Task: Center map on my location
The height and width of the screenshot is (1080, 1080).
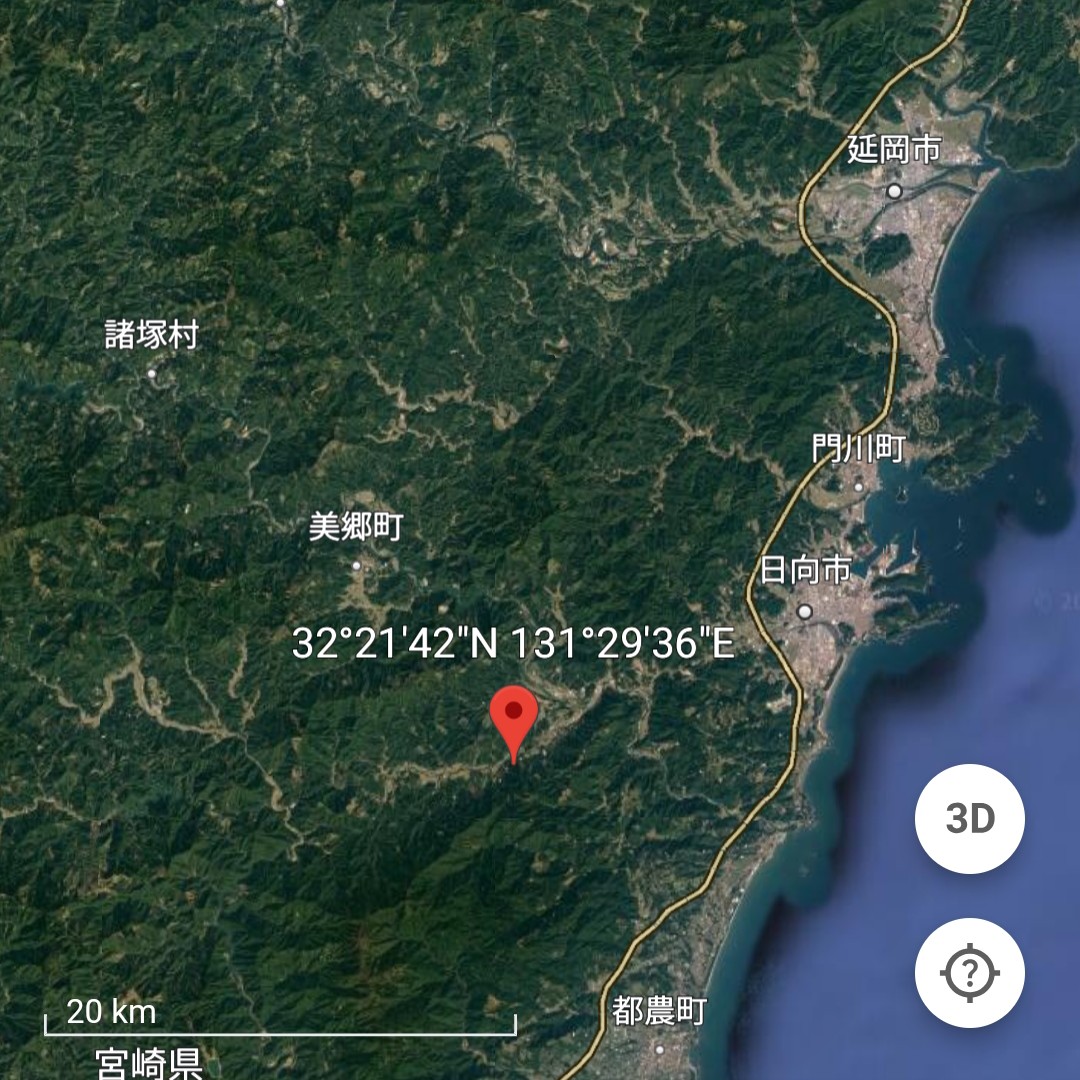Action: tap(969, 972)
